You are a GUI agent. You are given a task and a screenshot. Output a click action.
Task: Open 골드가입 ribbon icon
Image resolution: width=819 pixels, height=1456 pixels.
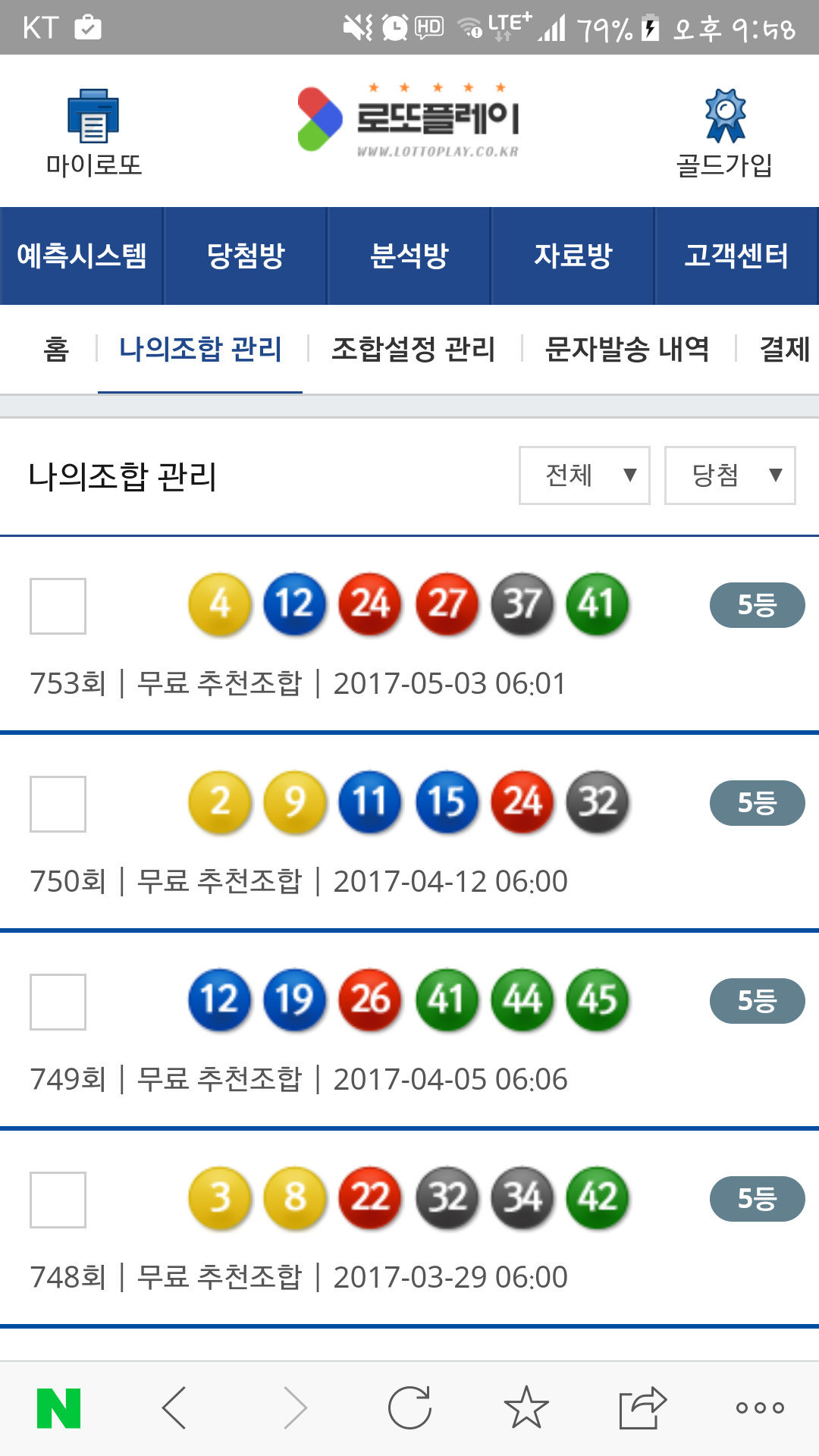[725, 117]
